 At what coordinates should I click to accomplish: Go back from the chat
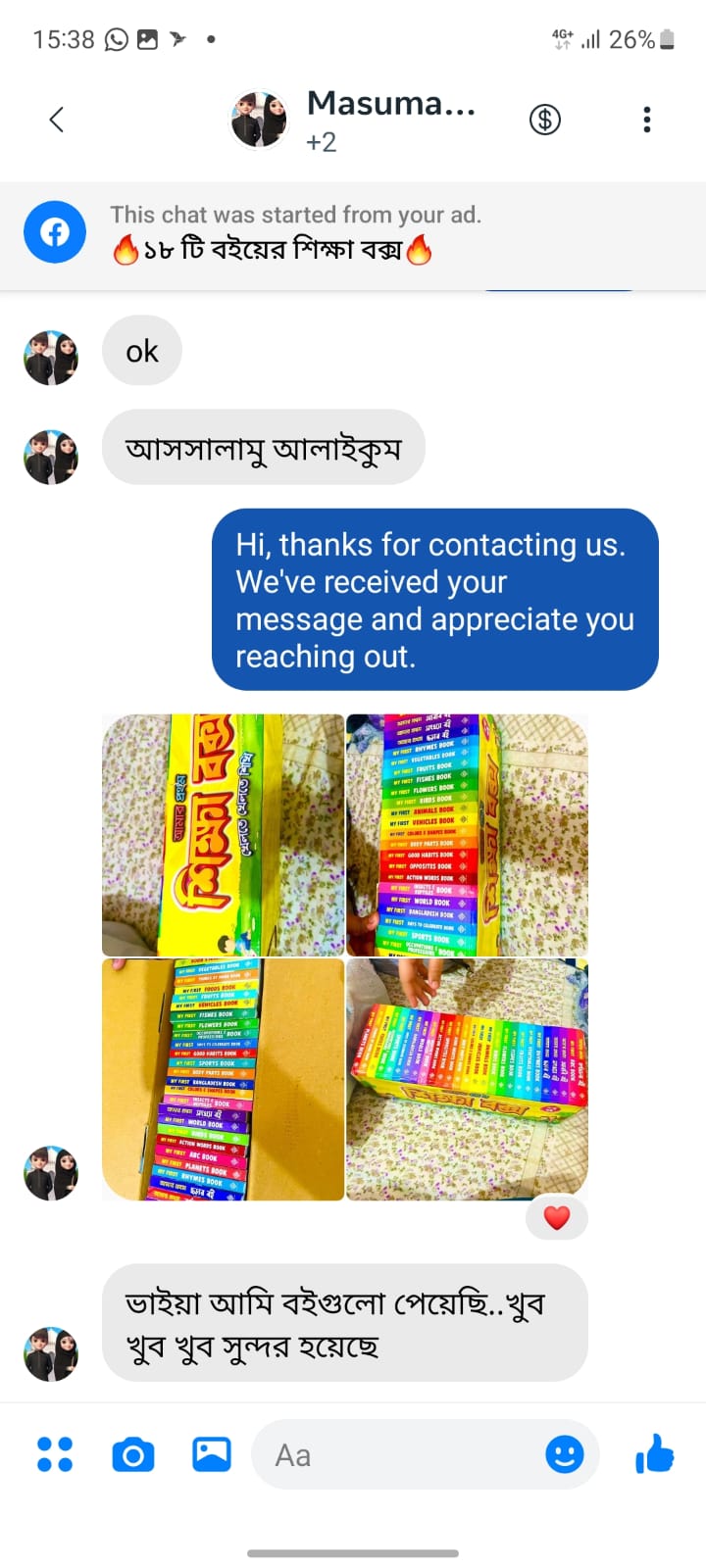pos(56,120)
